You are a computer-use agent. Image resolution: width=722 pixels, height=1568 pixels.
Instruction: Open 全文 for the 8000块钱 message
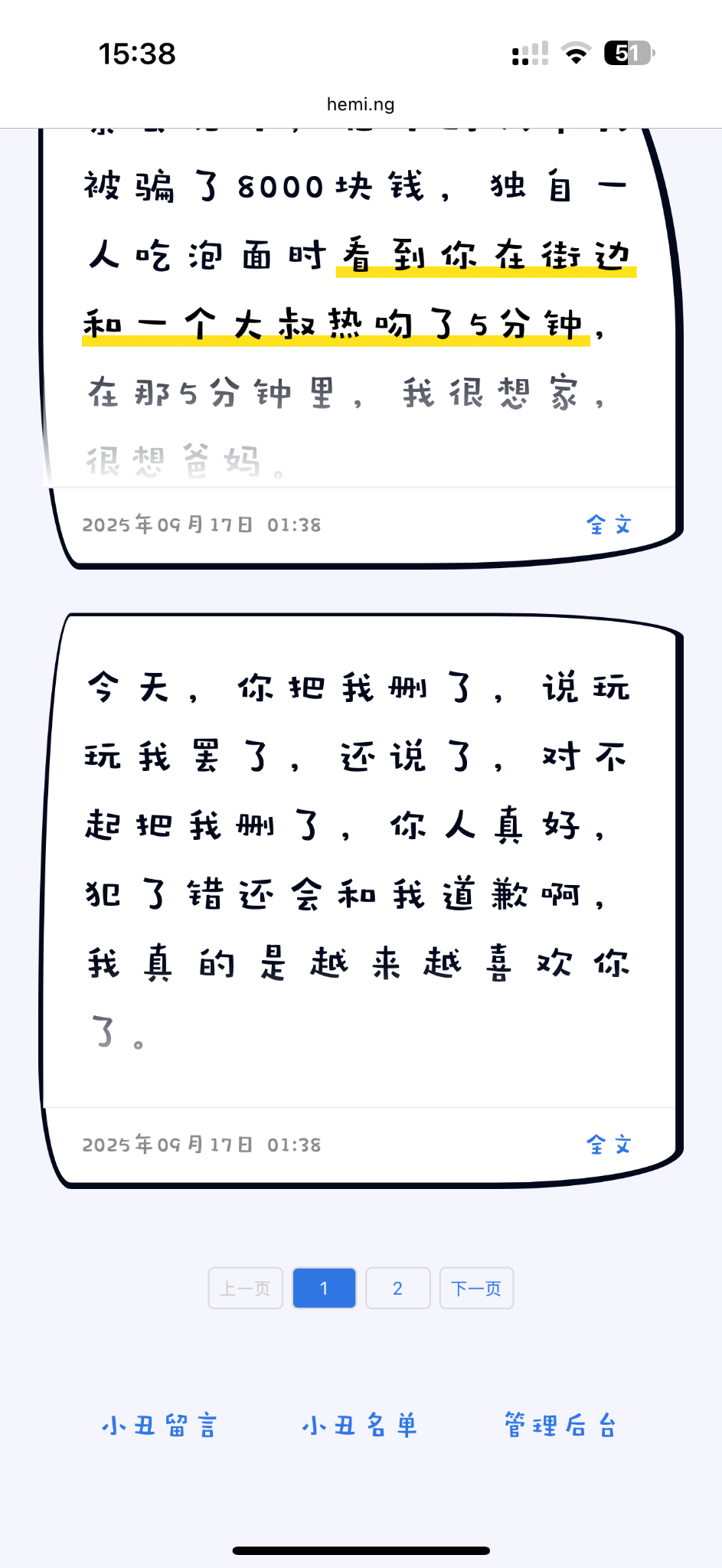click(x=609, y=525)
